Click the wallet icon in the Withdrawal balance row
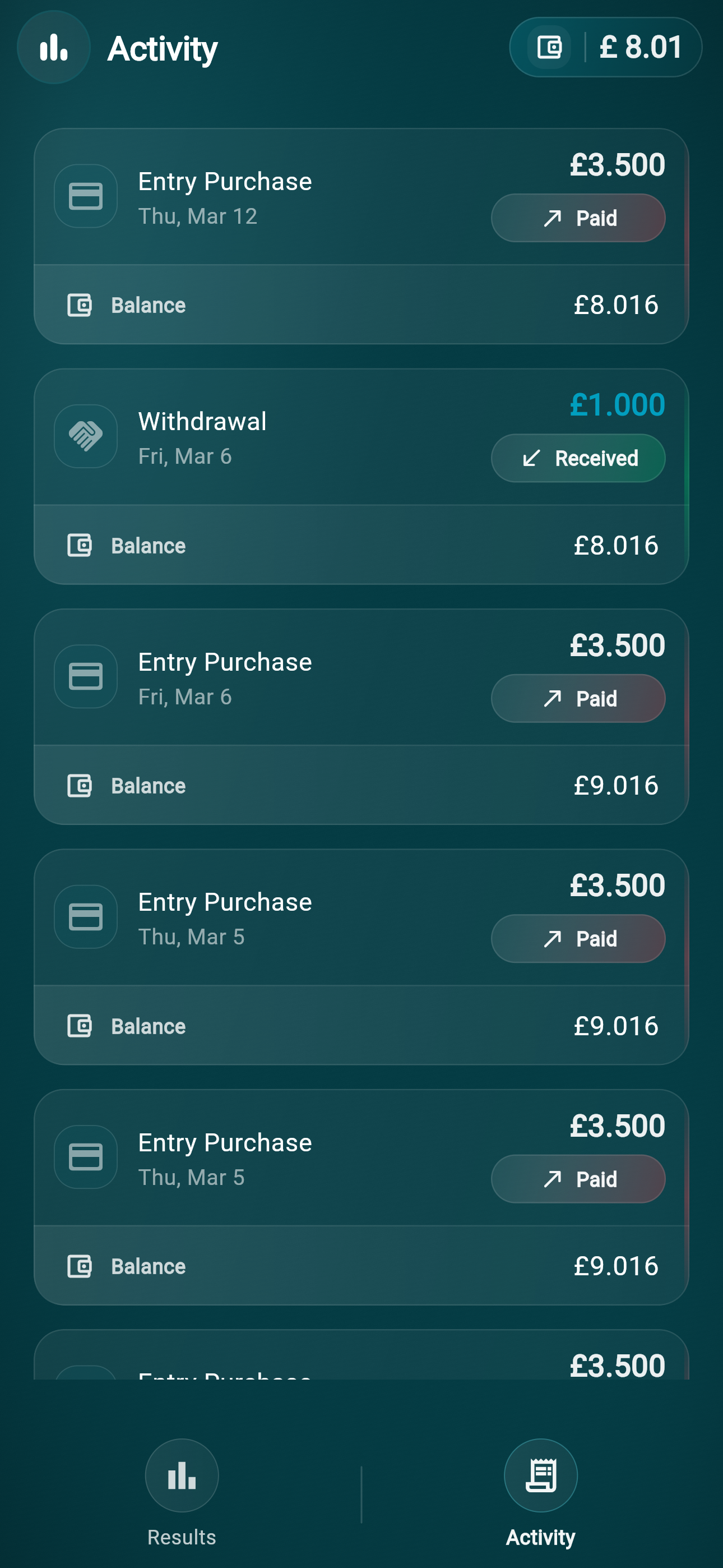The image size is (723, 1568). coord(81,546)
